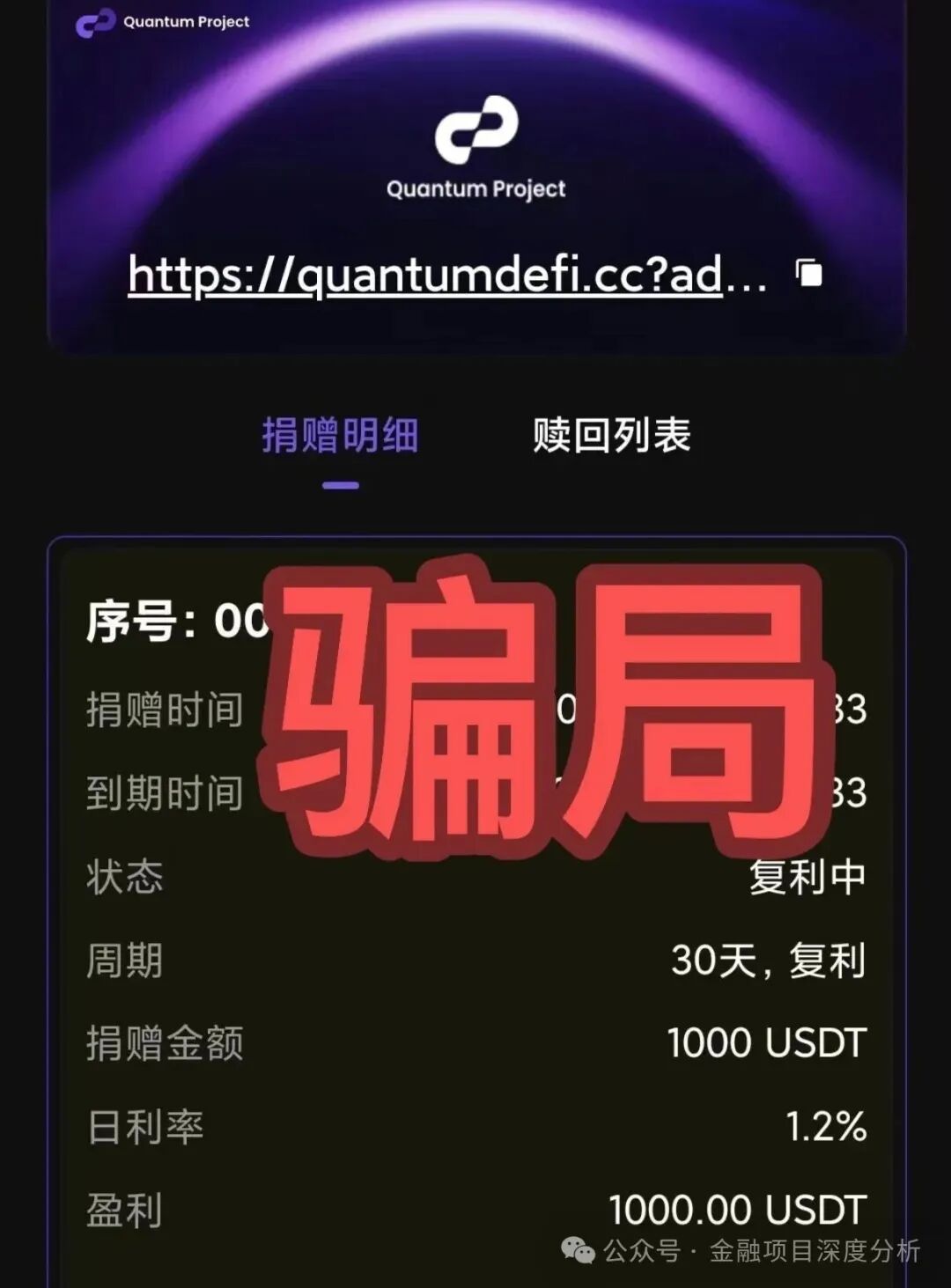951x1288 pixels.
Task: Switch to the 赎回列表 tab
Action: coord(614,432)
